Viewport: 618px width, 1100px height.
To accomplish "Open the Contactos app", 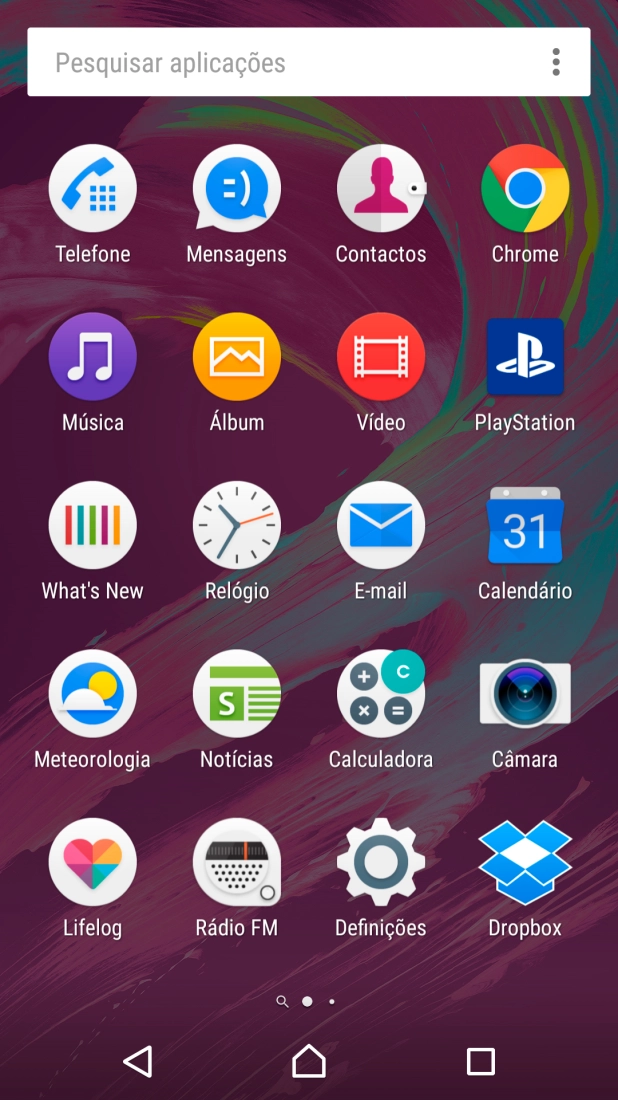I will (x=381, y=189).
